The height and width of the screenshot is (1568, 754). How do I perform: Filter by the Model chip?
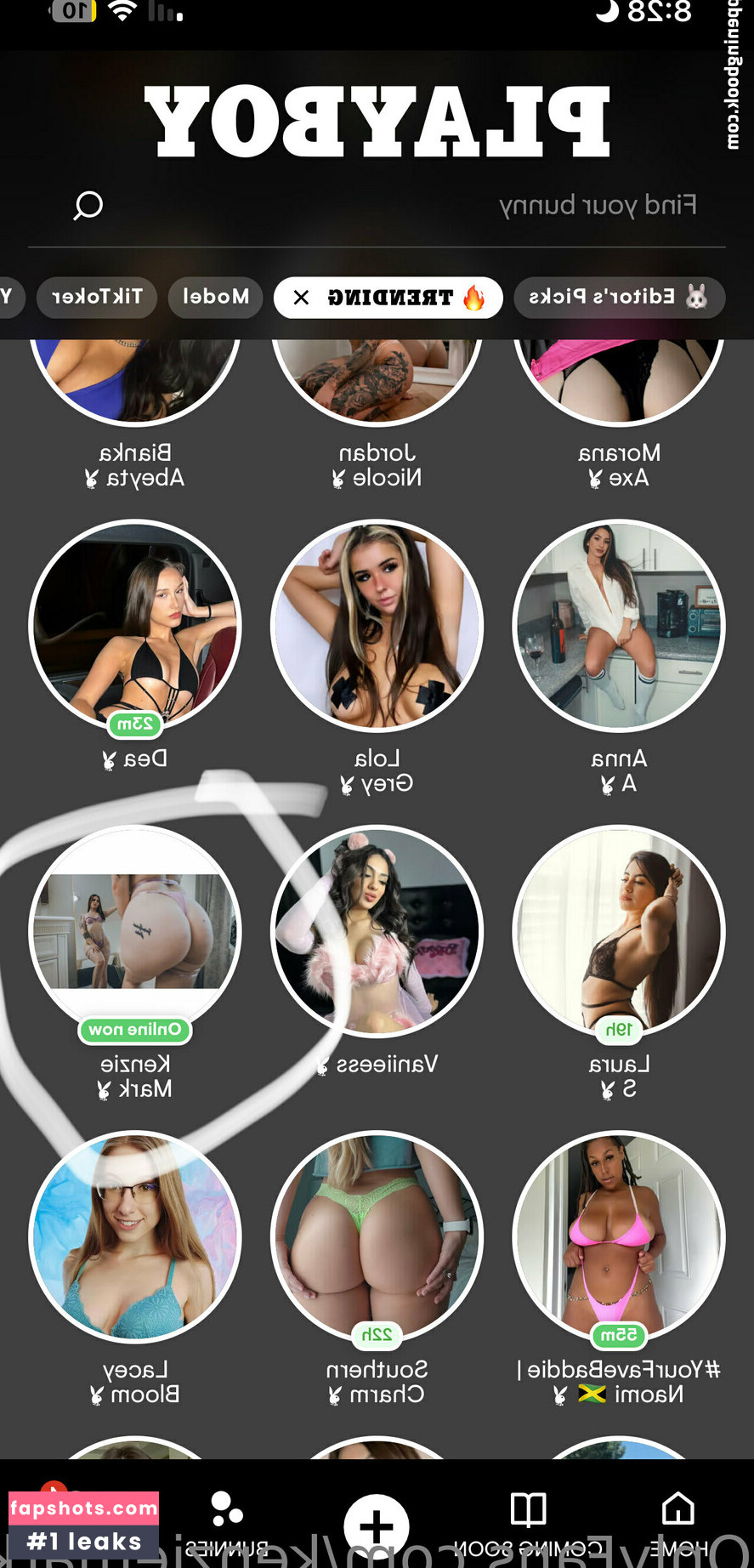(215, 298)
